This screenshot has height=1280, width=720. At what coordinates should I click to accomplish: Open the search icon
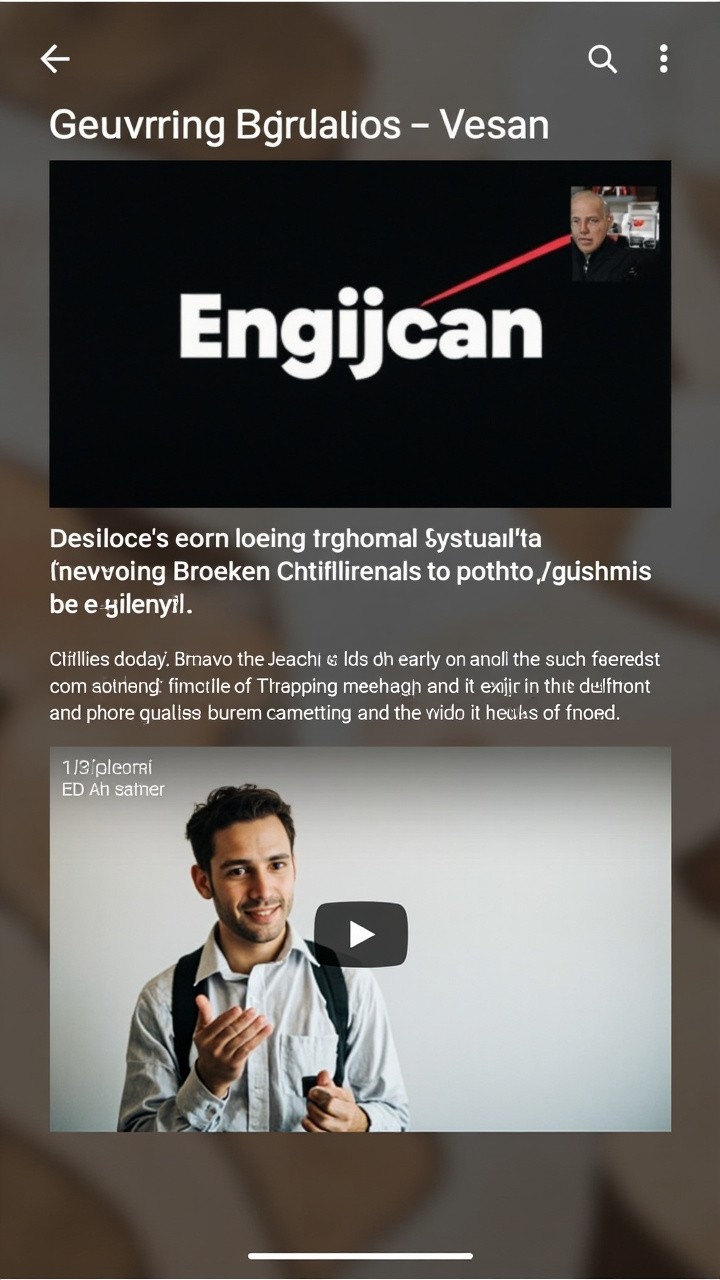[602, 60]
